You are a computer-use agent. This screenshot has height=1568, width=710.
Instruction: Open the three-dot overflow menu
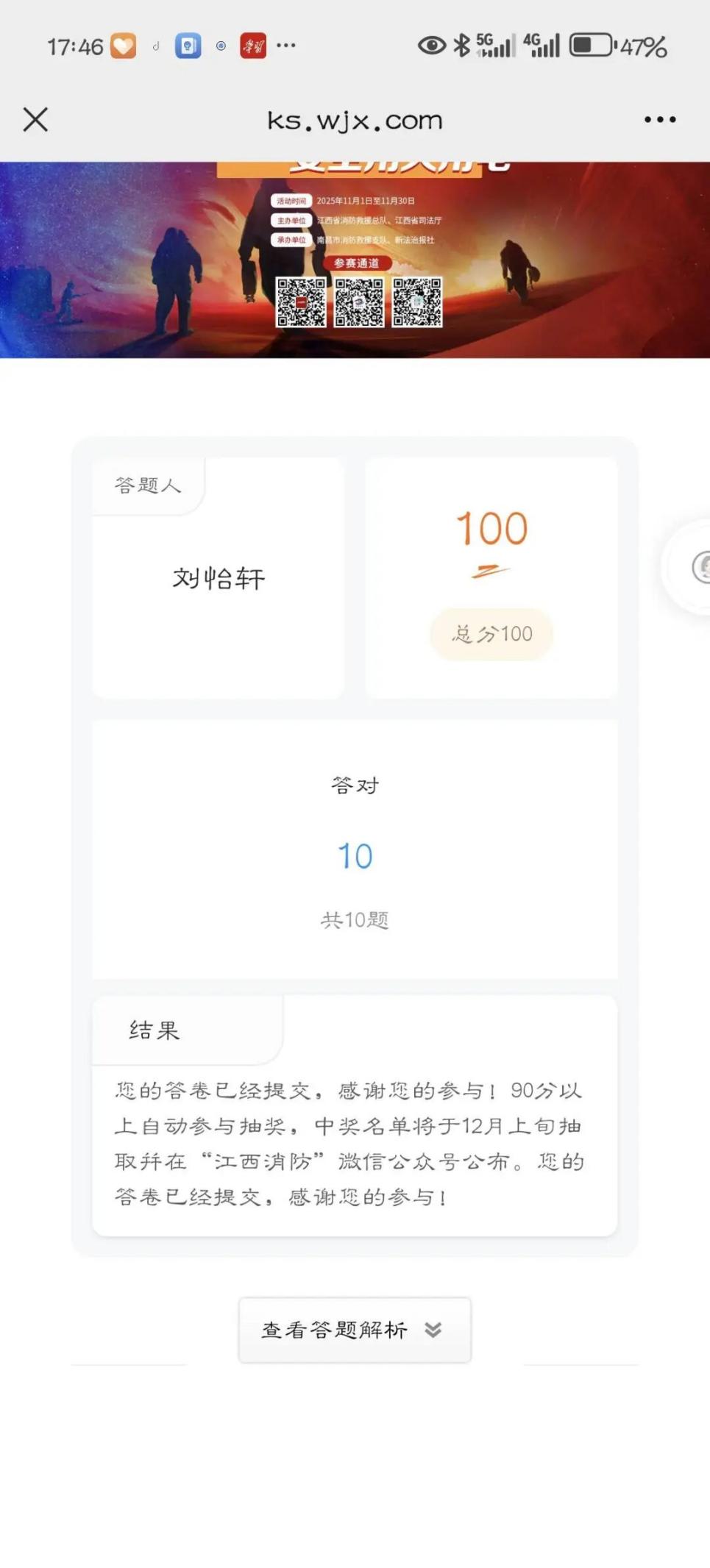tap(659, 119)
